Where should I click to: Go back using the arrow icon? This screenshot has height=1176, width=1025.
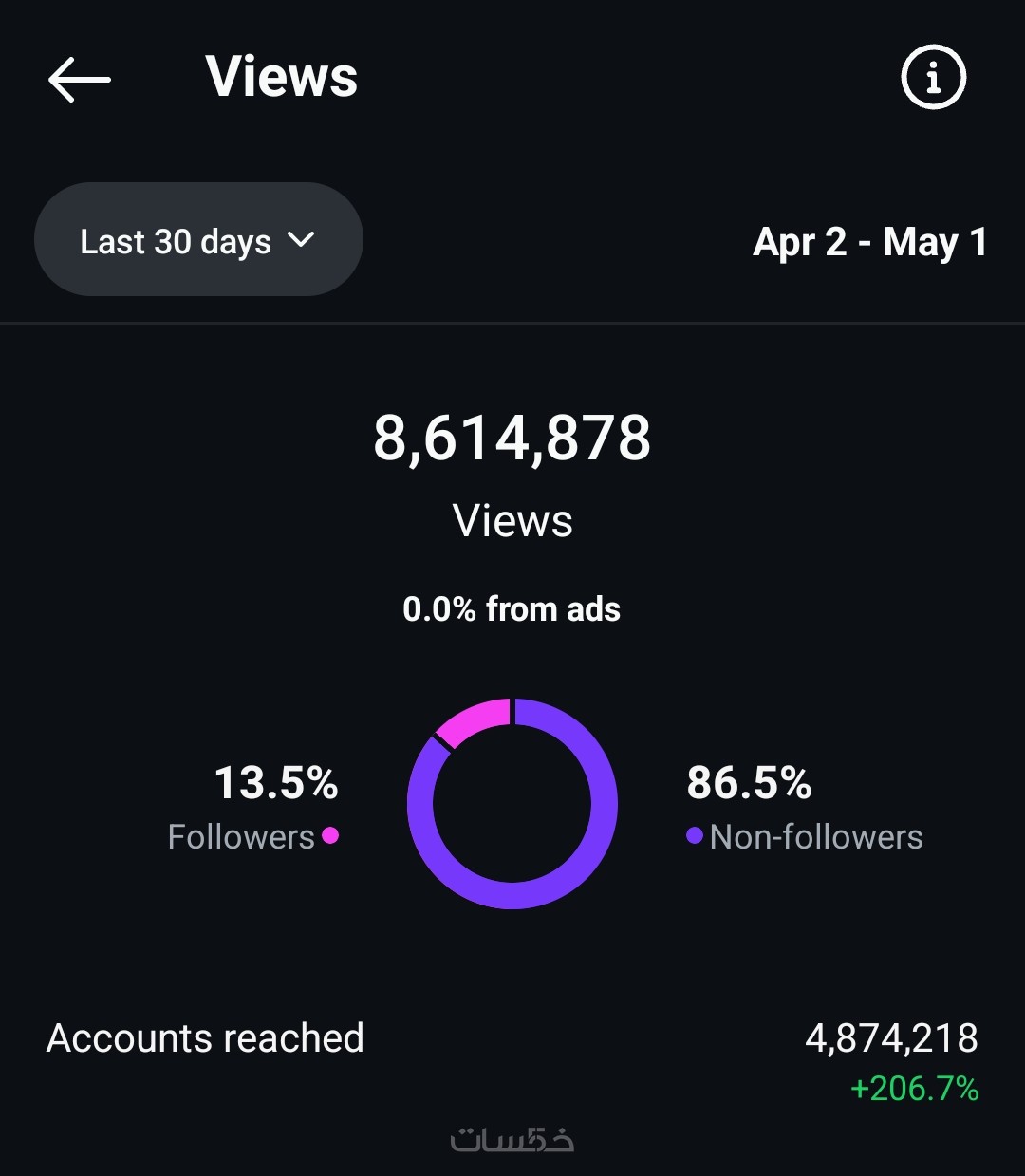[x=80, y=79]
